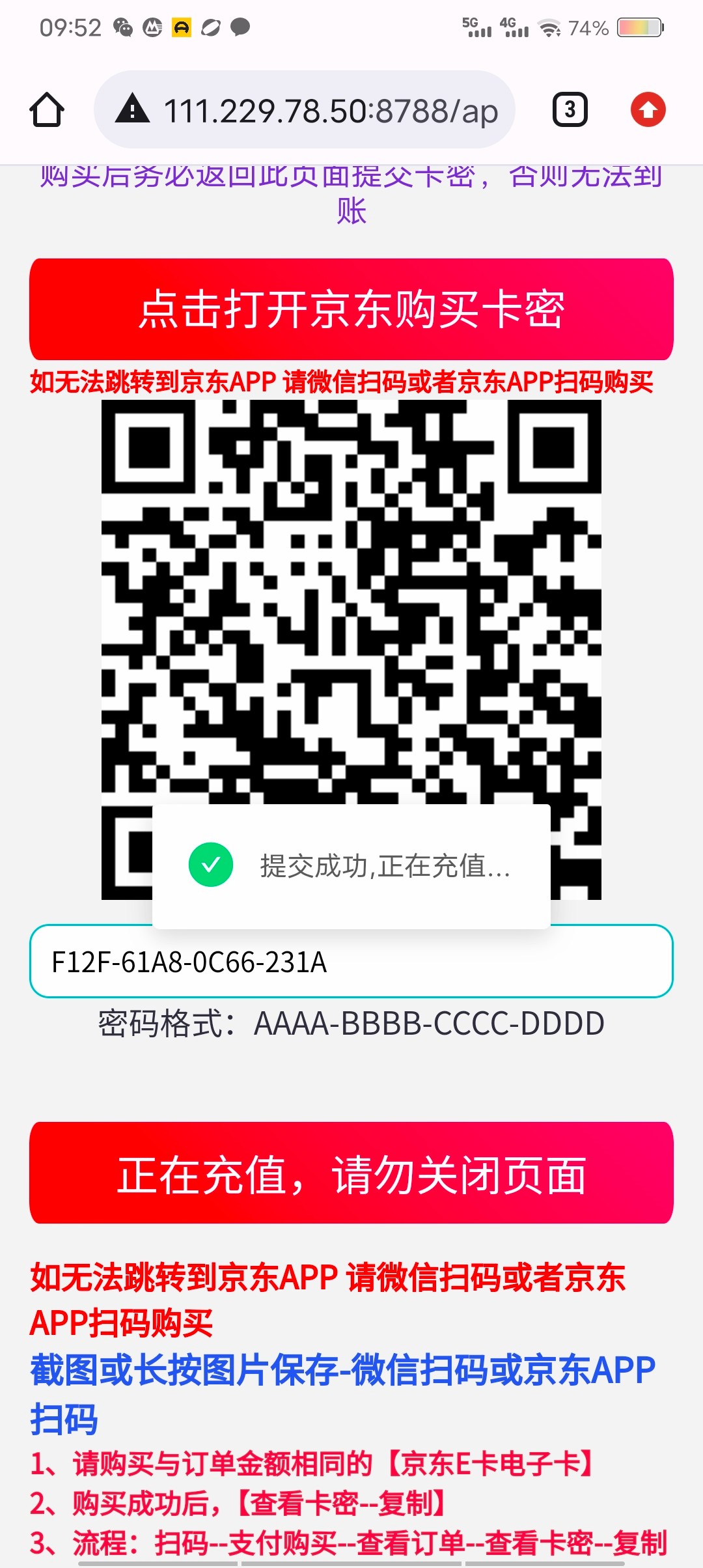Tap the address bar showing 111.229.78.50:8788
Image resolution: width=703 pixels, height=1568 pixels.
pos(306,109)
